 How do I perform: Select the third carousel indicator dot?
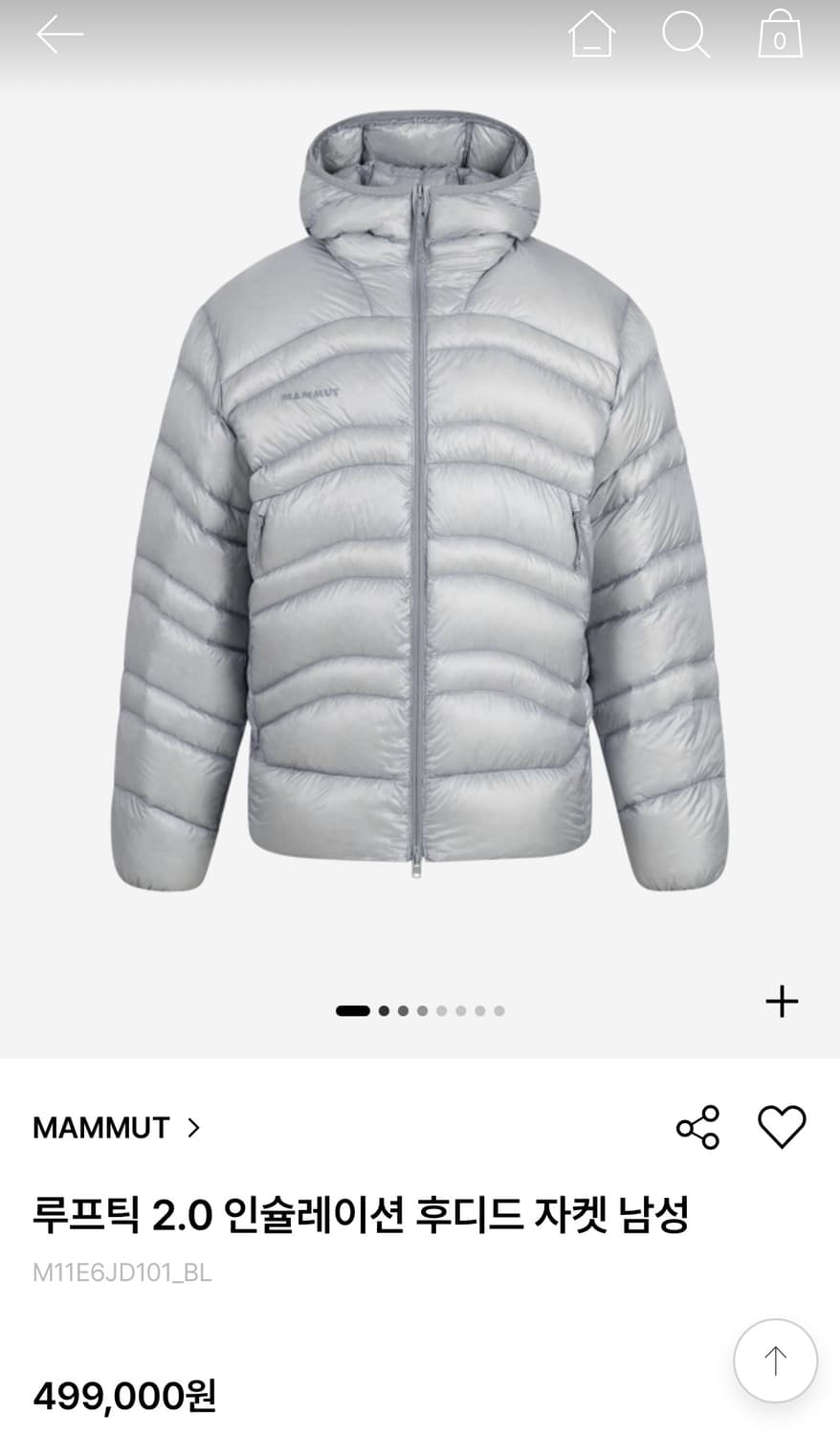pyautogui.click(x=402, y=1009)
